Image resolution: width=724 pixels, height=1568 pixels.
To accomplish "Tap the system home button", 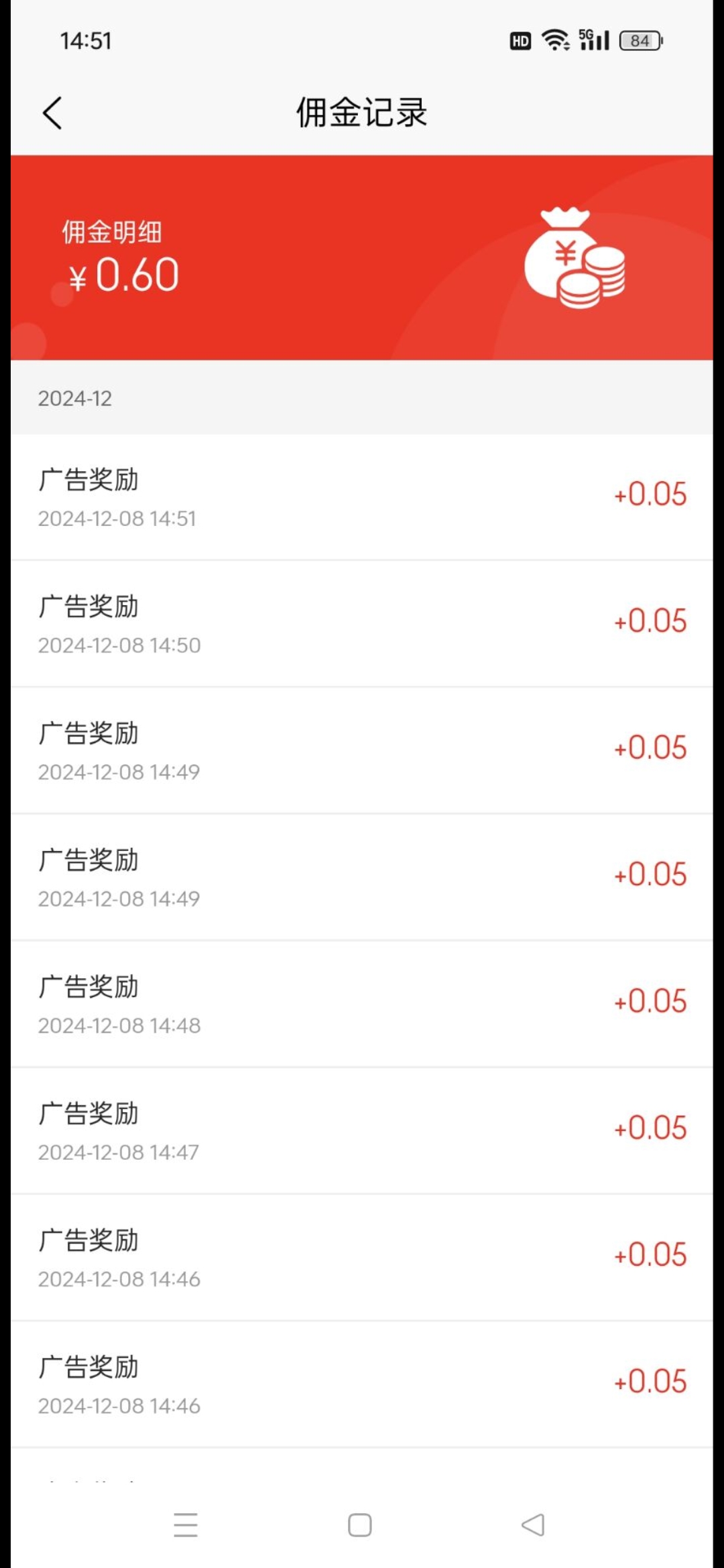I will pos(360,1524).
